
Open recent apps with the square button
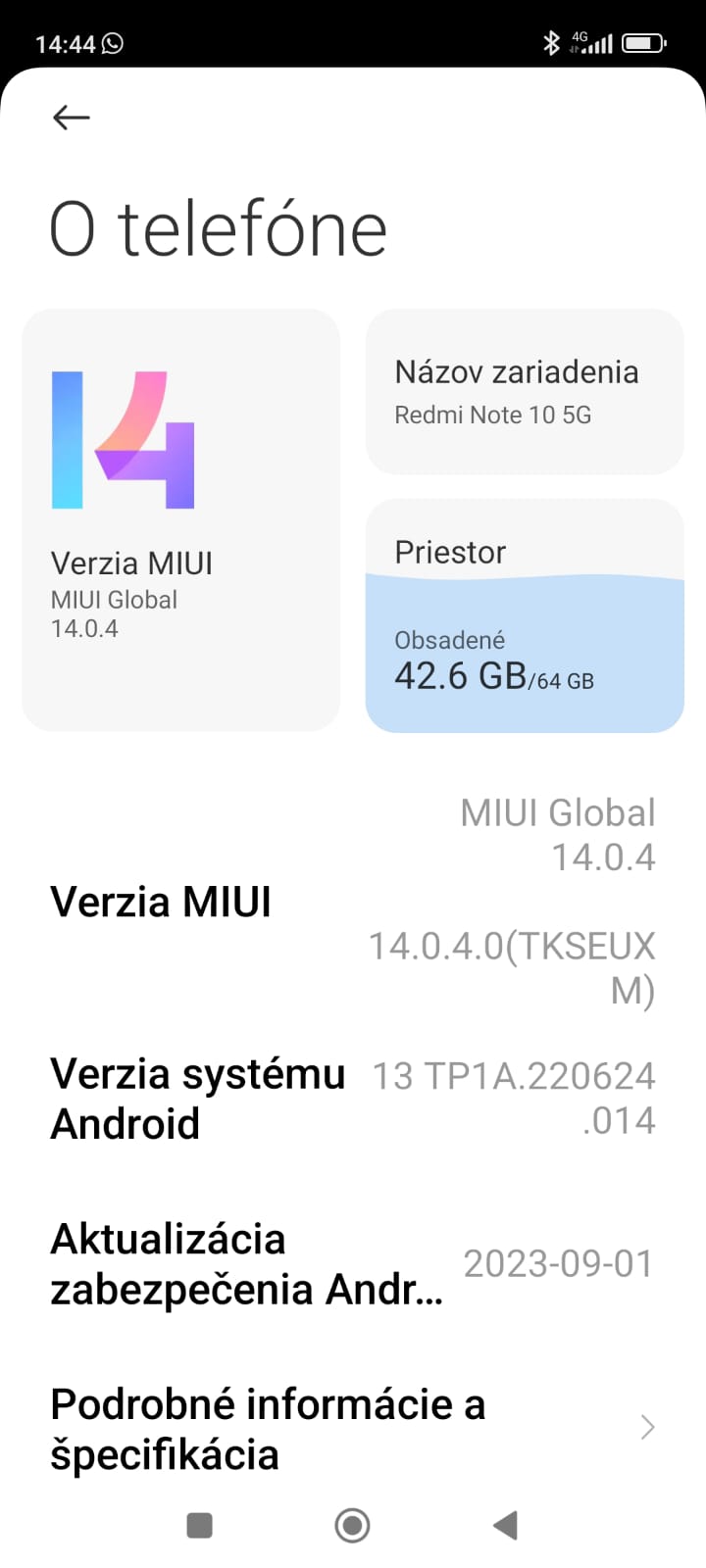(x=200, y=1525)
